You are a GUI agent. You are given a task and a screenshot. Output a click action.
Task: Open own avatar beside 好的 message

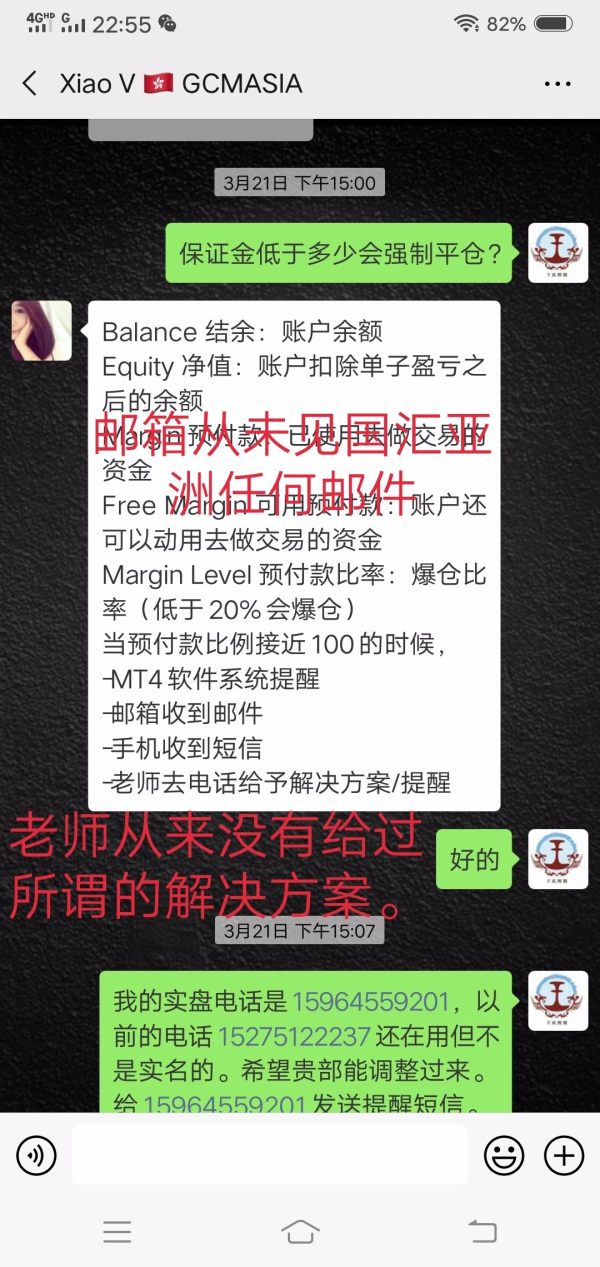tap(557, 859)
